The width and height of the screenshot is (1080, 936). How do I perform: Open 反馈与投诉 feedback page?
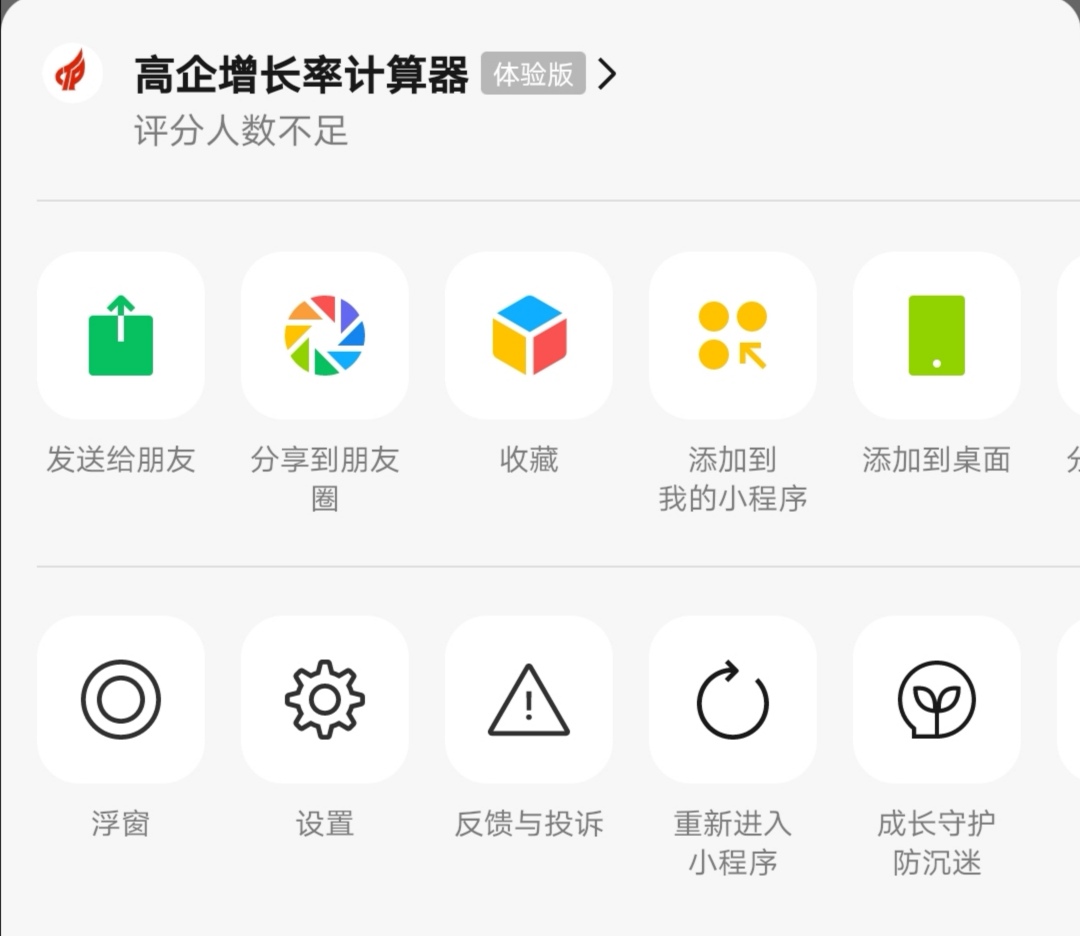pyautogui.click(x=529, y=700)
